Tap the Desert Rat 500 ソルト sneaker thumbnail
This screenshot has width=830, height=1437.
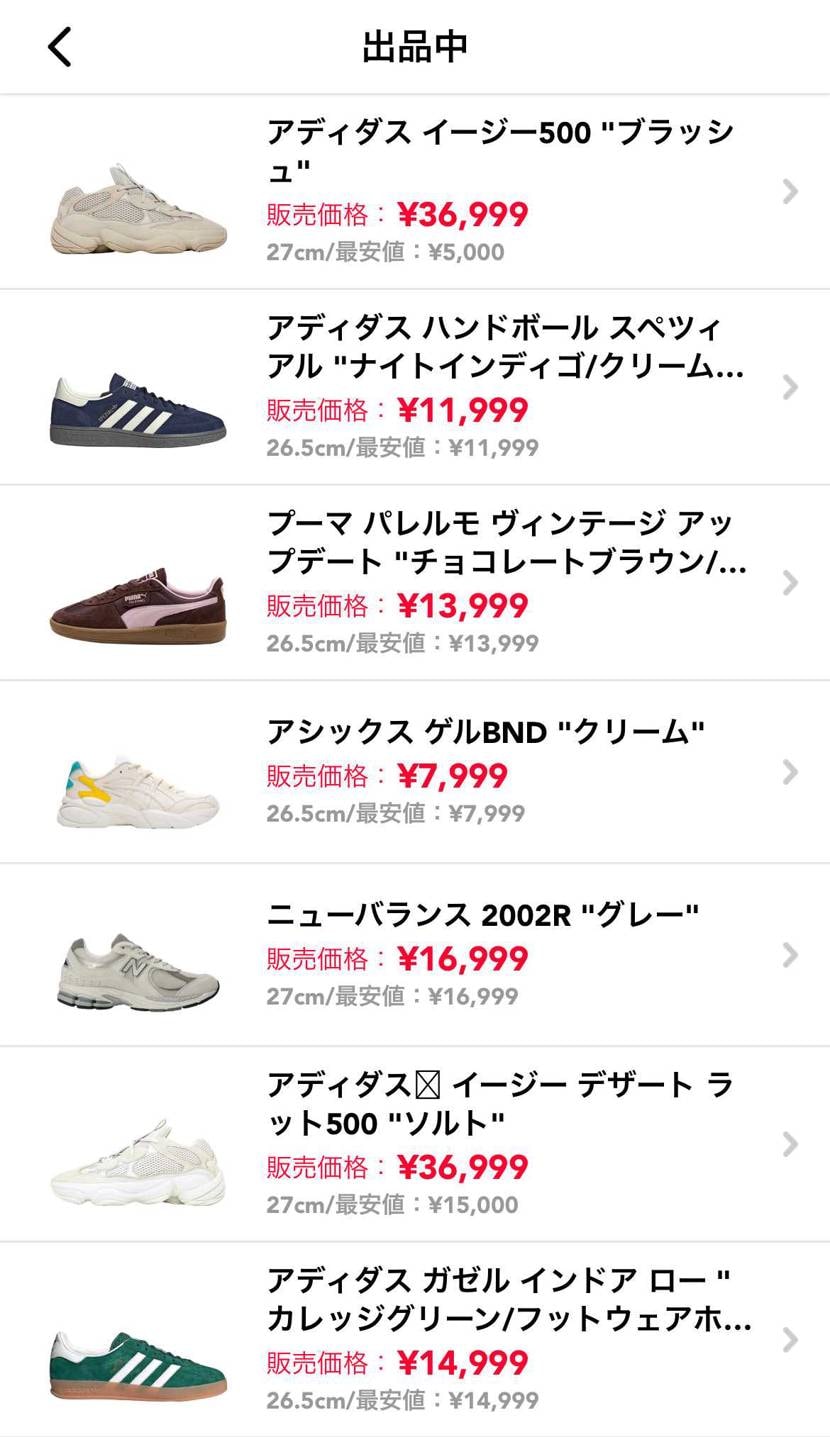[x=137, y=1160]
